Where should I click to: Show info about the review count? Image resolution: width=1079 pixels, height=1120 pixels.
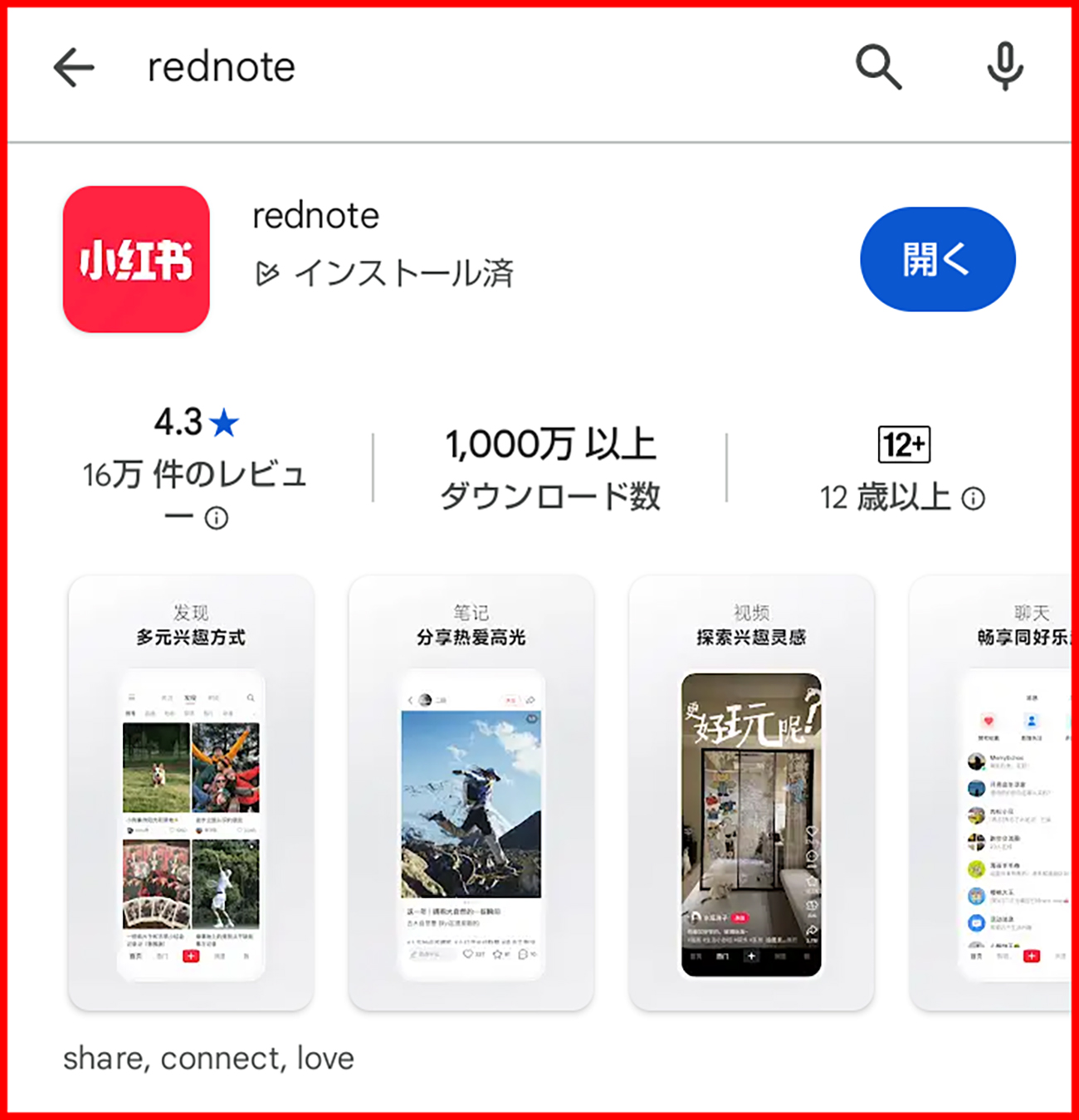pos(217,519)
